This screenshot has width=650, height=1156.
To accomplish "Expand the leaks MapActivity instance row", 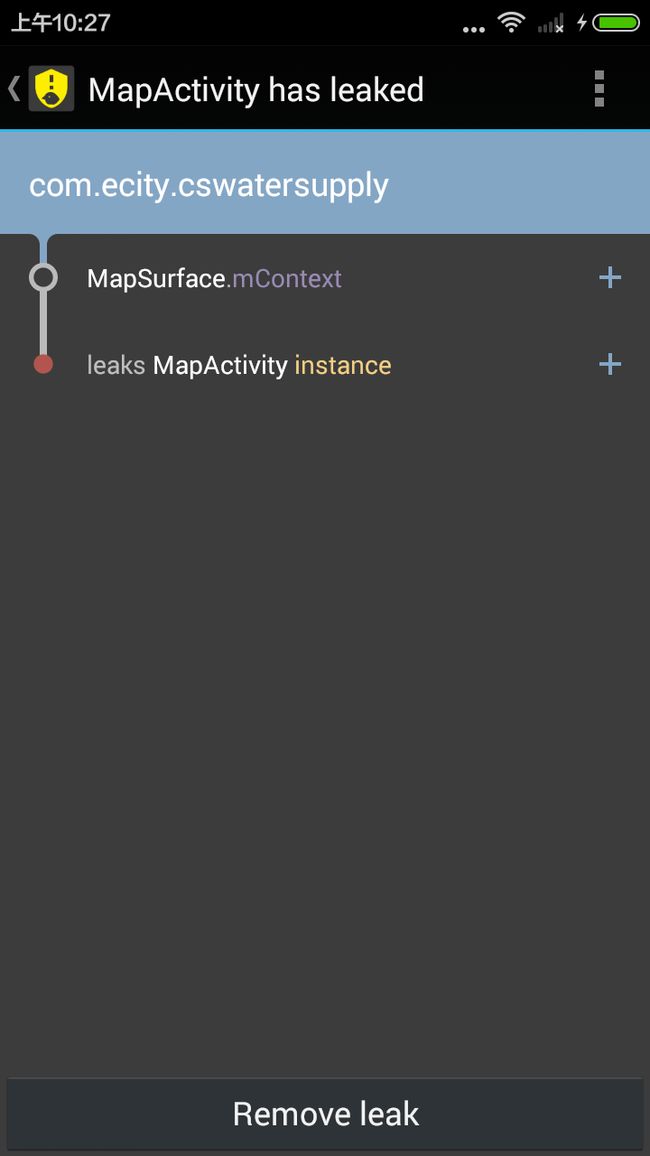I will (609, 365).
